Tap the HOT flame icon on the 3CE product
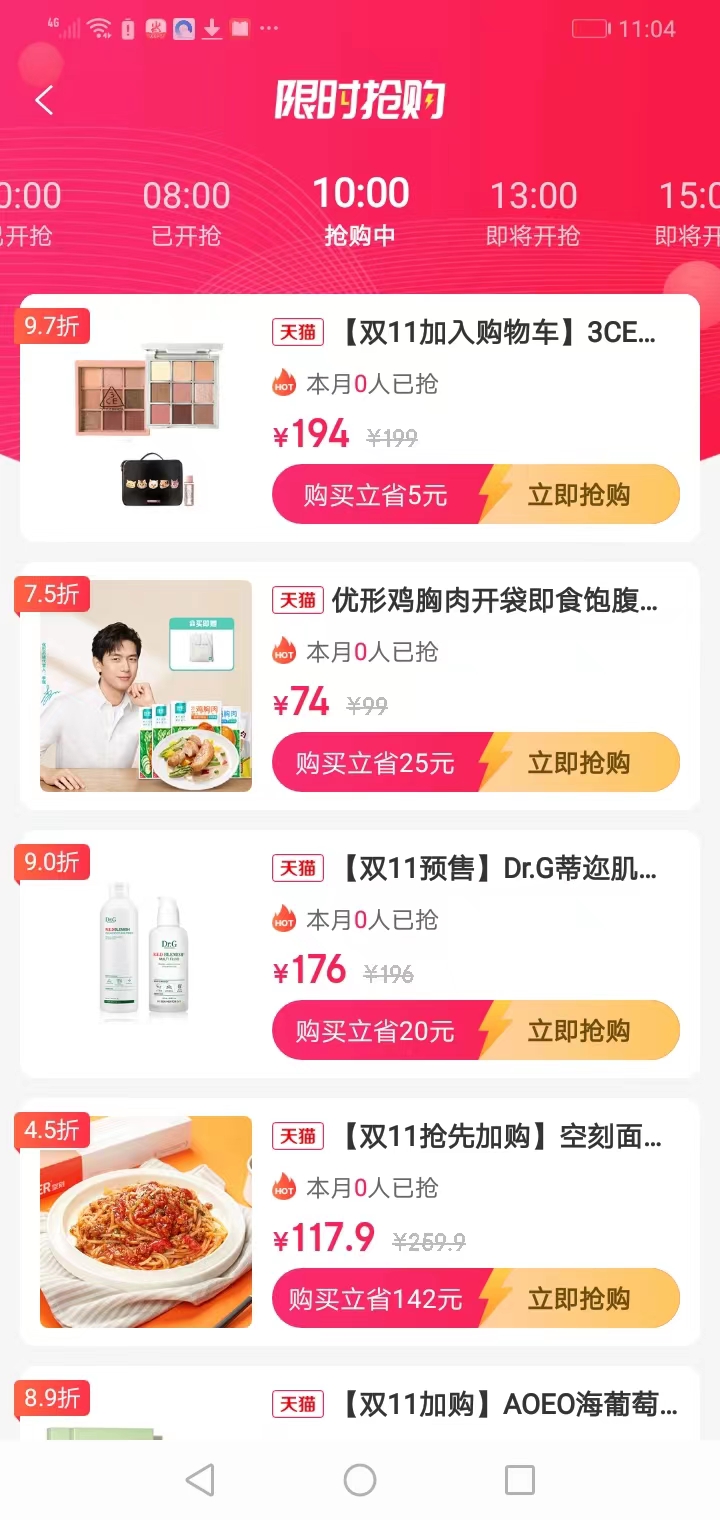The image size is (720, 1520). point(283,383)
